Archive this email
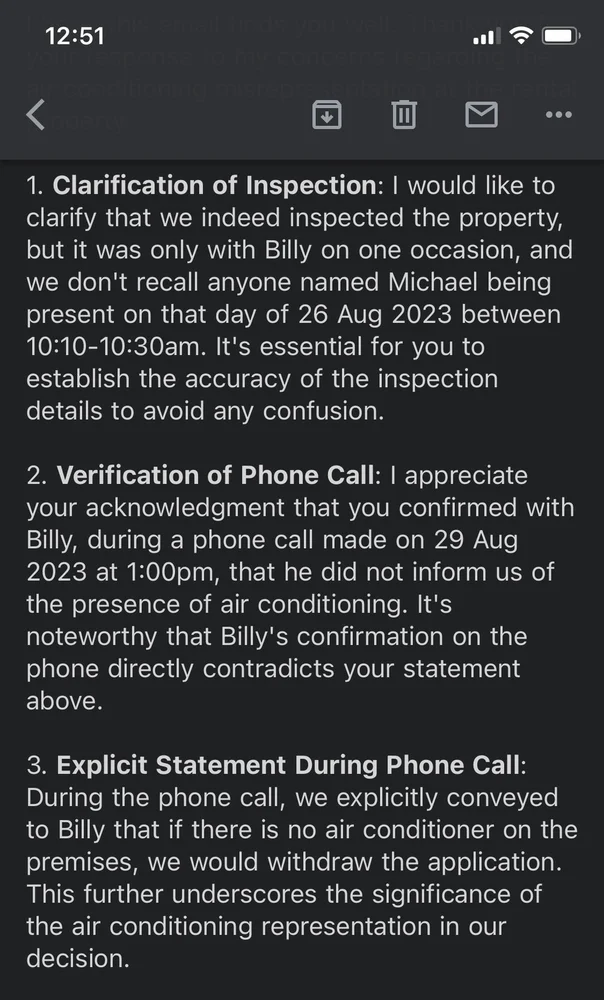The width and height of the screenshot is (604, 1000). pos(327,116)
